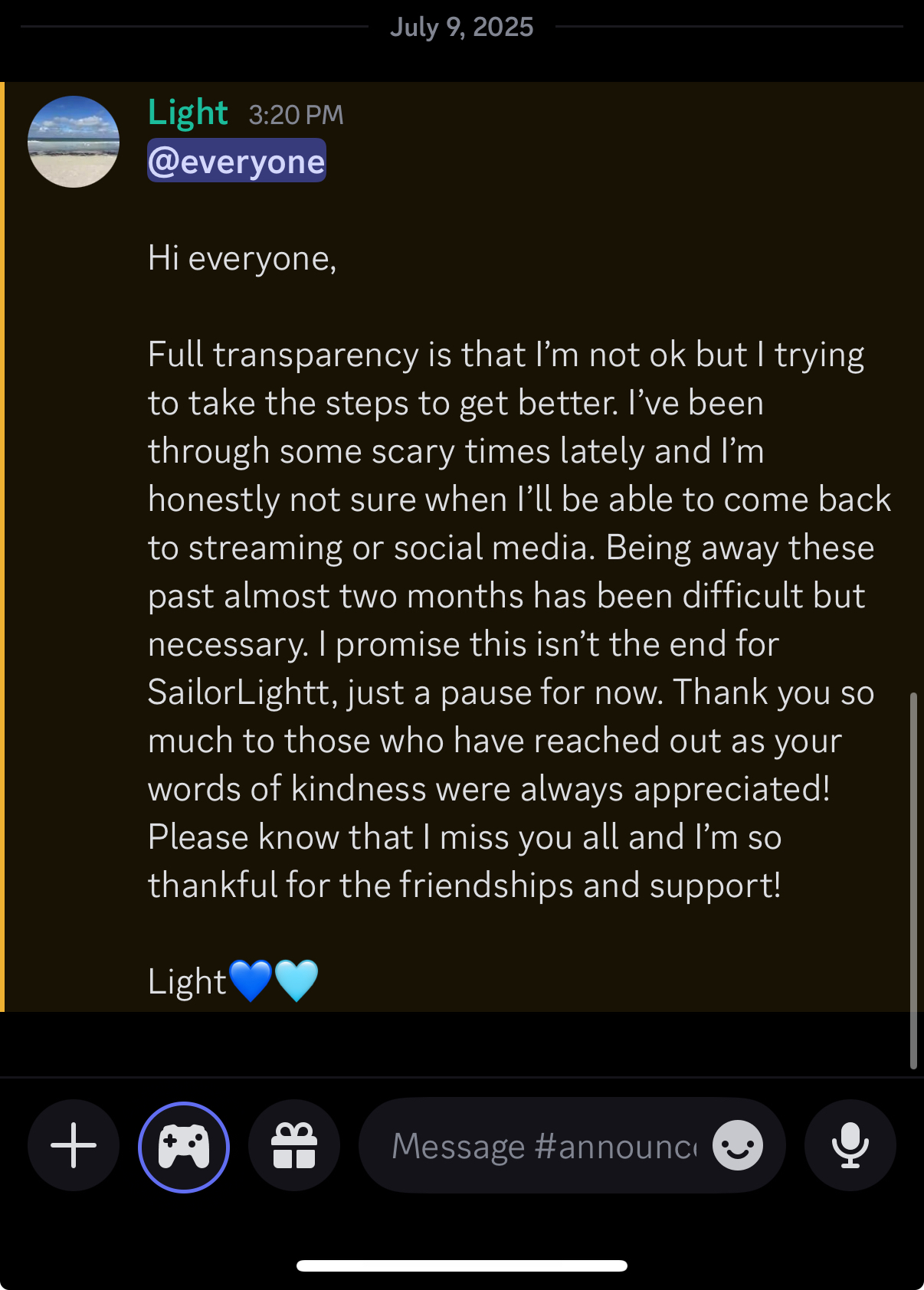Open the game controller apps button
The height and width of the screenshot is (1290, 924).
click(x=184, y=1147)
